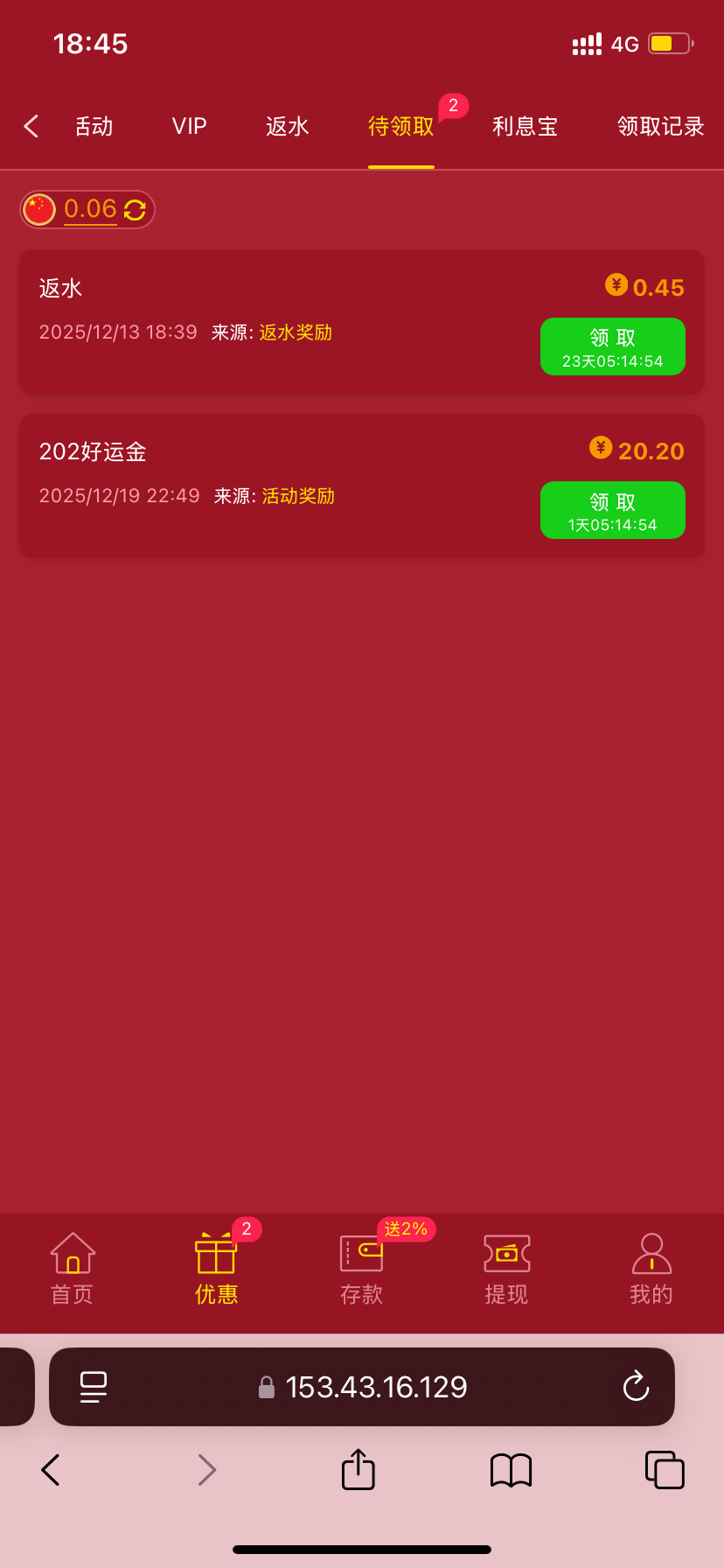Reload the page in Safari
This screenshot has width=724, height=1568.
[x=636, y=1387]
